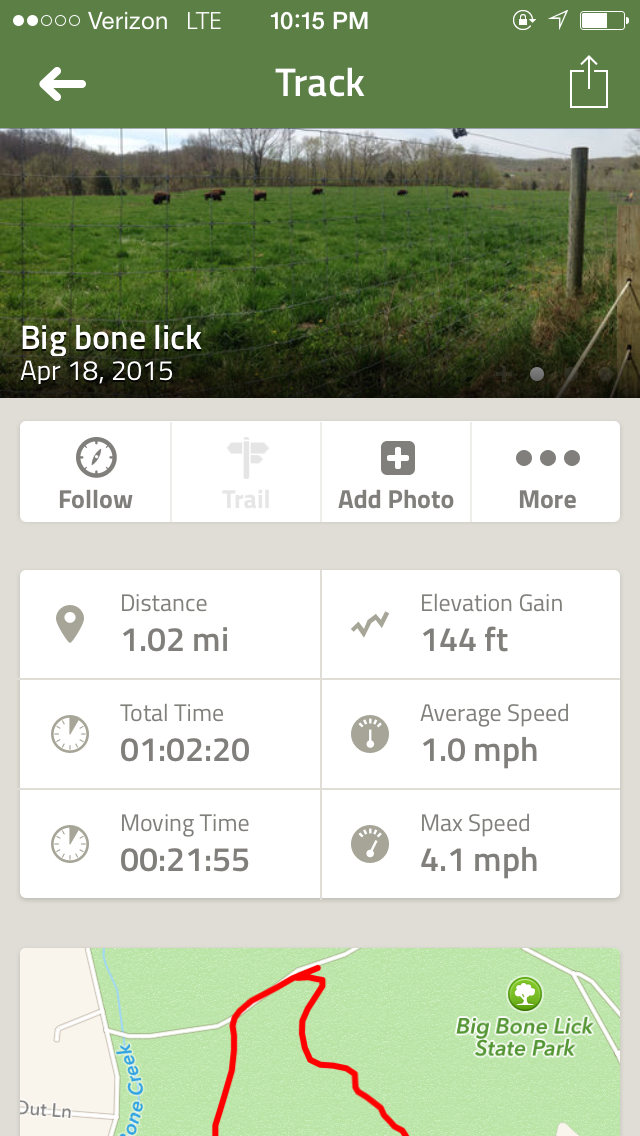Follow the Big bone lick track

point(96,473)
